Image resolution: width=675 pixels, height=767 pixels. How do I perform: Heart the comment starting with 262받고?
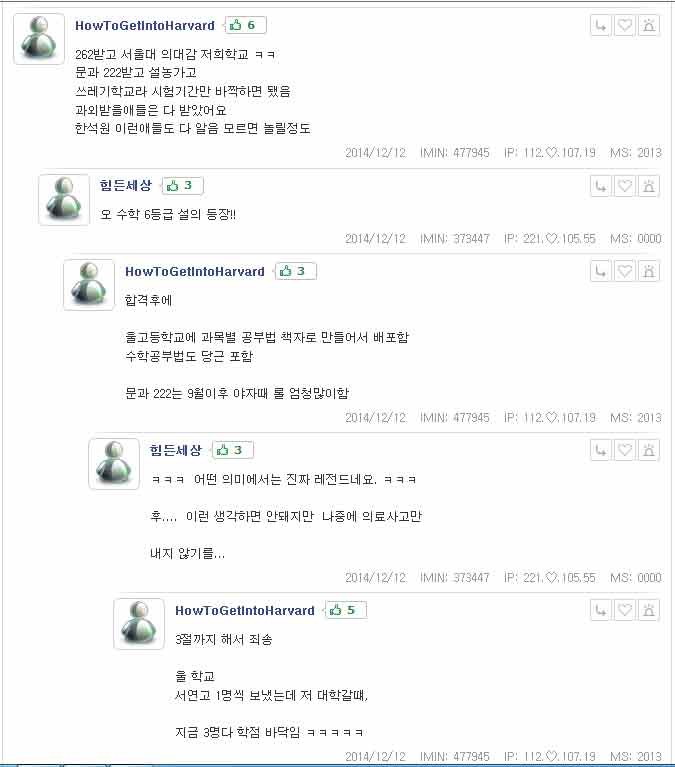pos(625,25)
